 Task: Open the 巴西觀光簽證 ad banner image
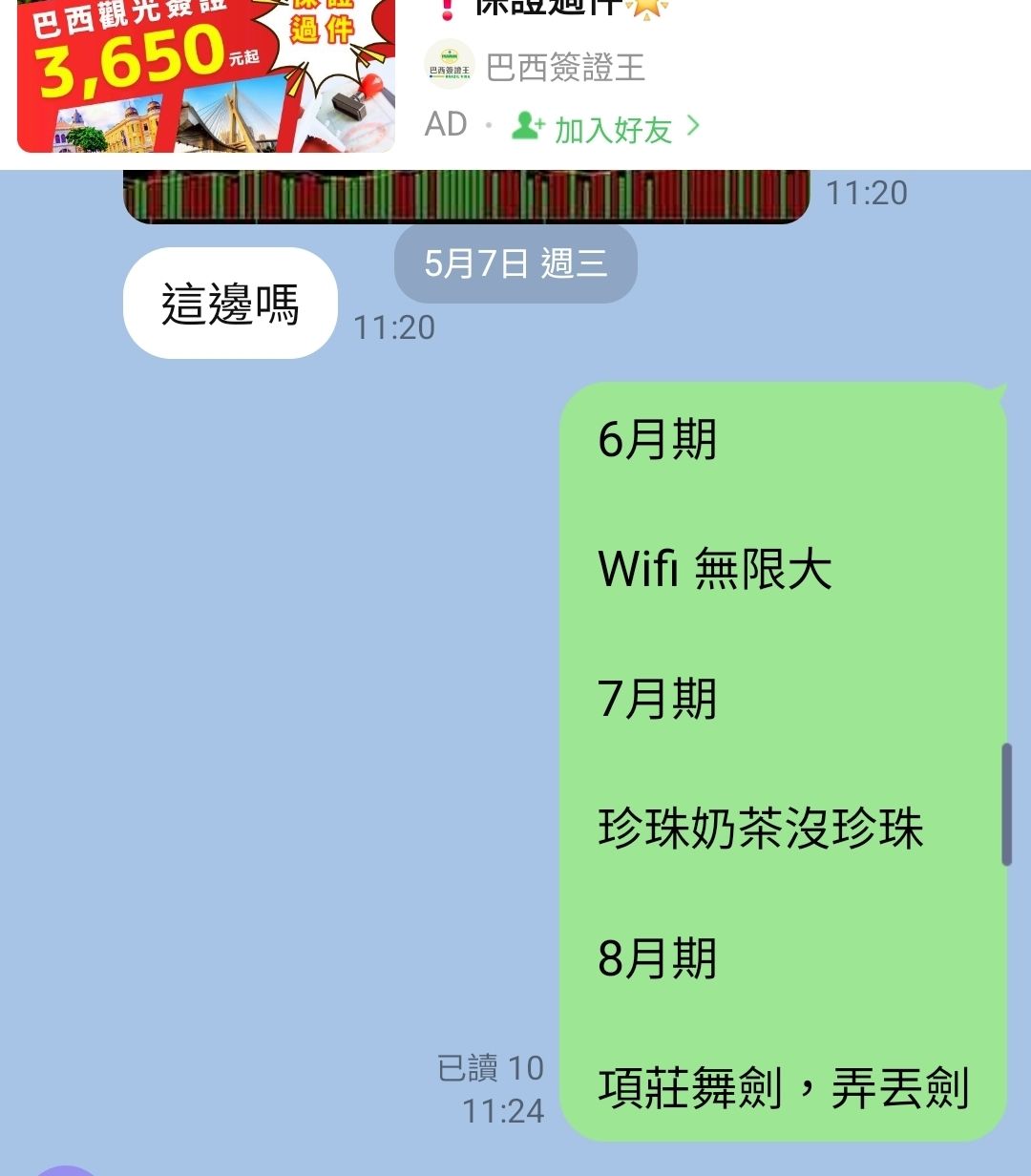[206, 76]
